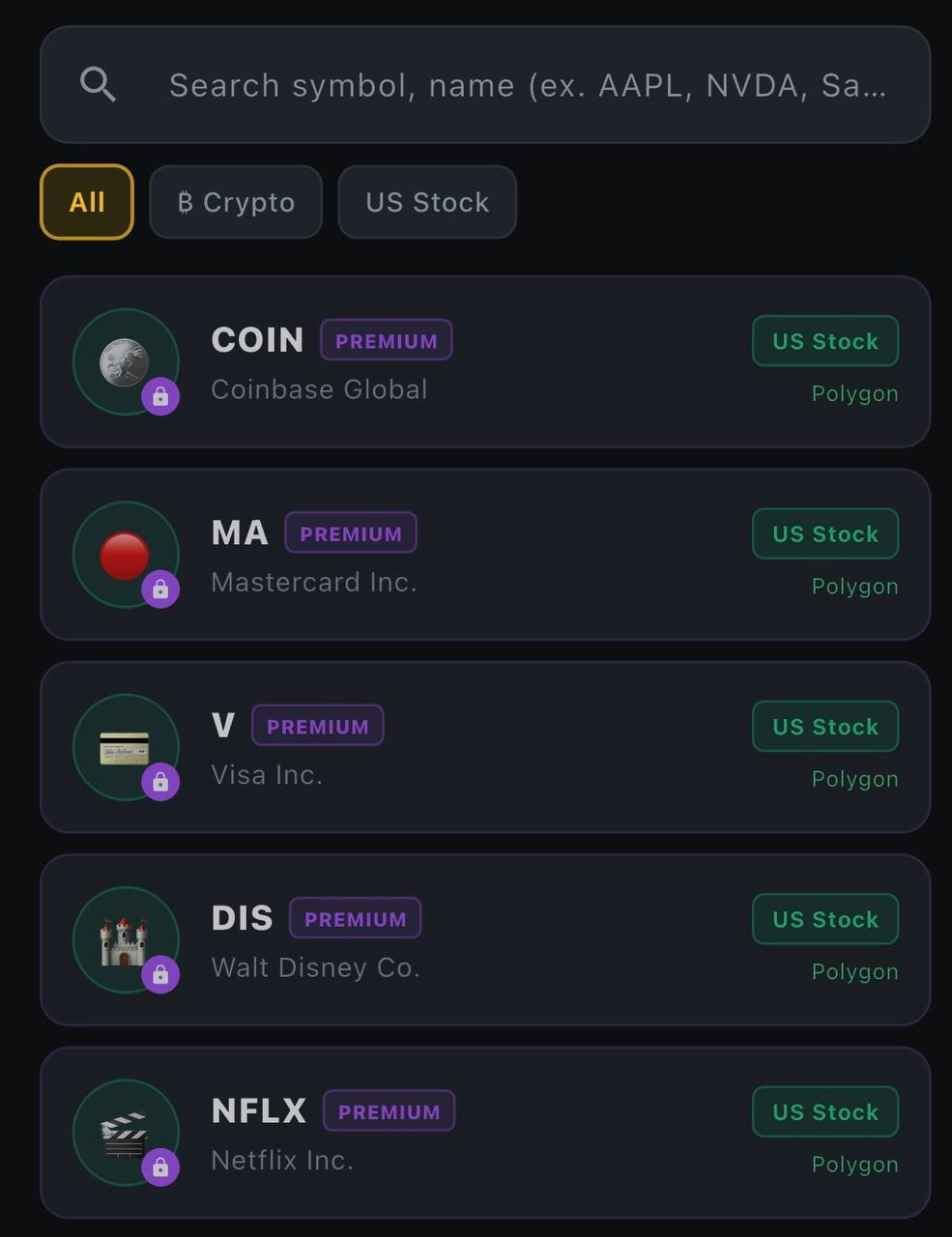Screen dimensions: 952x1237
Task: Select the clapperboard icon for Netflix
Action: point(125,1131)
